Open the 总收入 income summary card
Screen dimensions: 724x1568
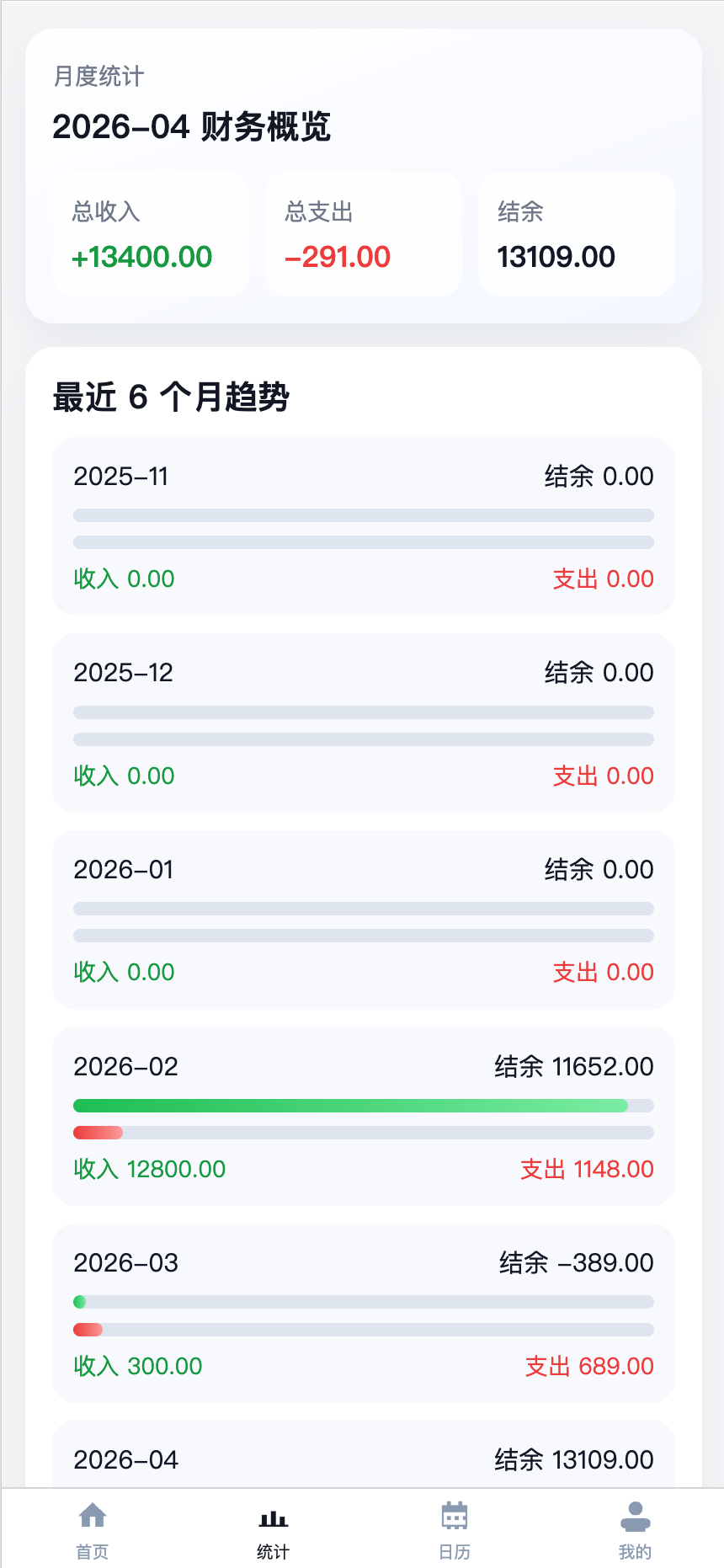[x=150, y=234]
